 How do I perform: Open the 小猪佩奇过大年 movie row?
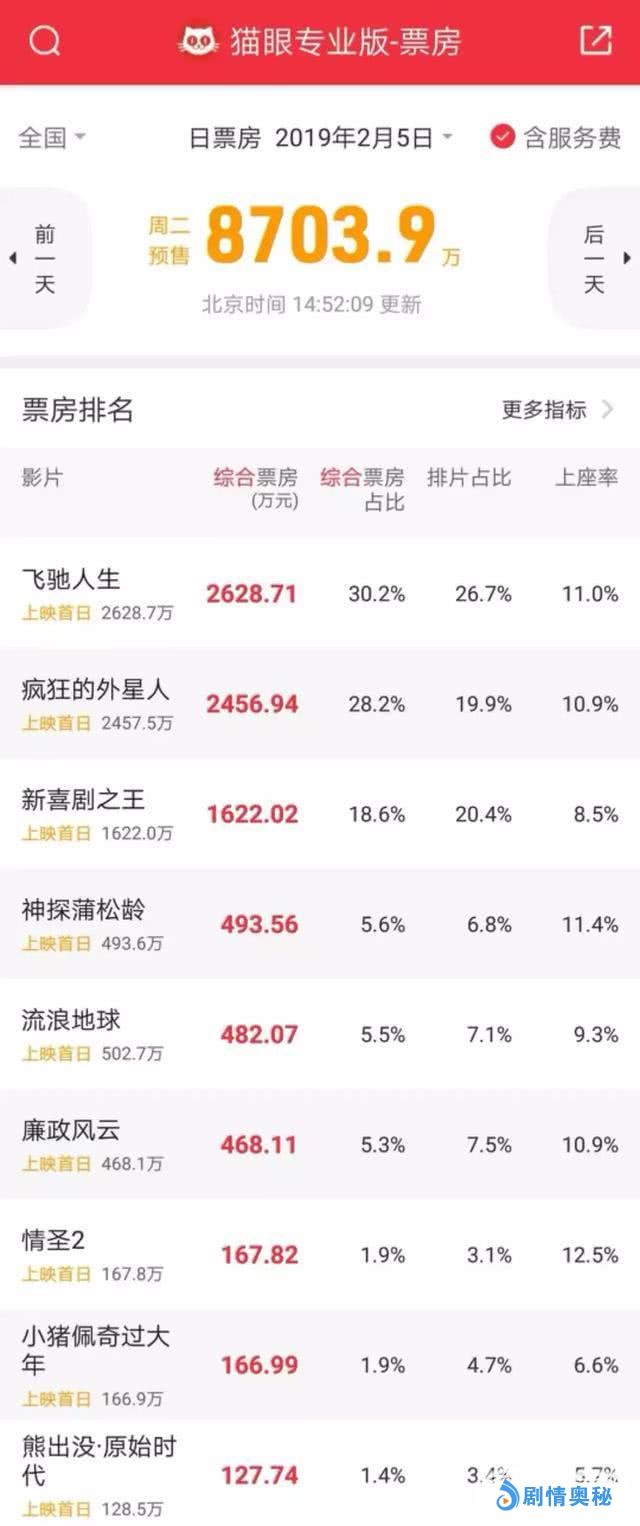[320, 1364]
